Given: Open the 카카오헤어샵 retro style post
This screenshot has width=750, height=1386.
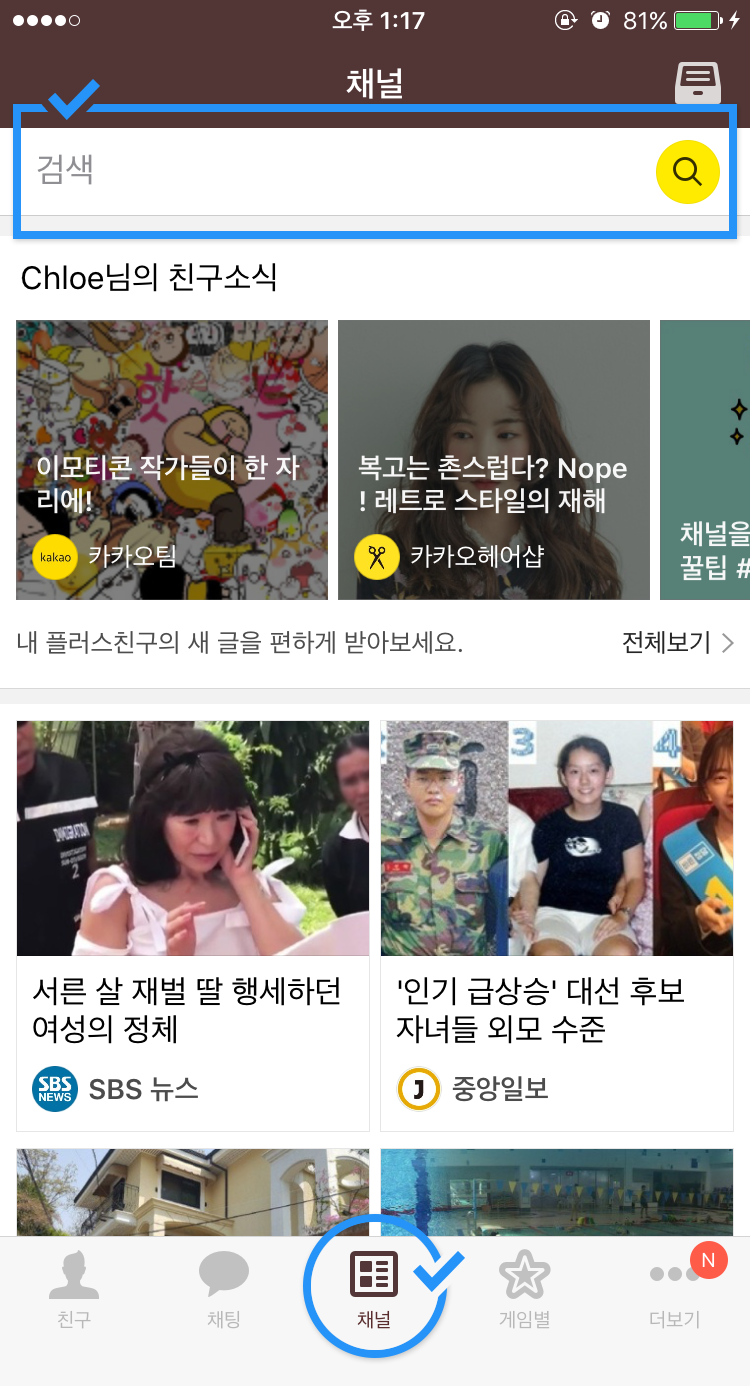Looking at the screenshot, I should point(493,460).
